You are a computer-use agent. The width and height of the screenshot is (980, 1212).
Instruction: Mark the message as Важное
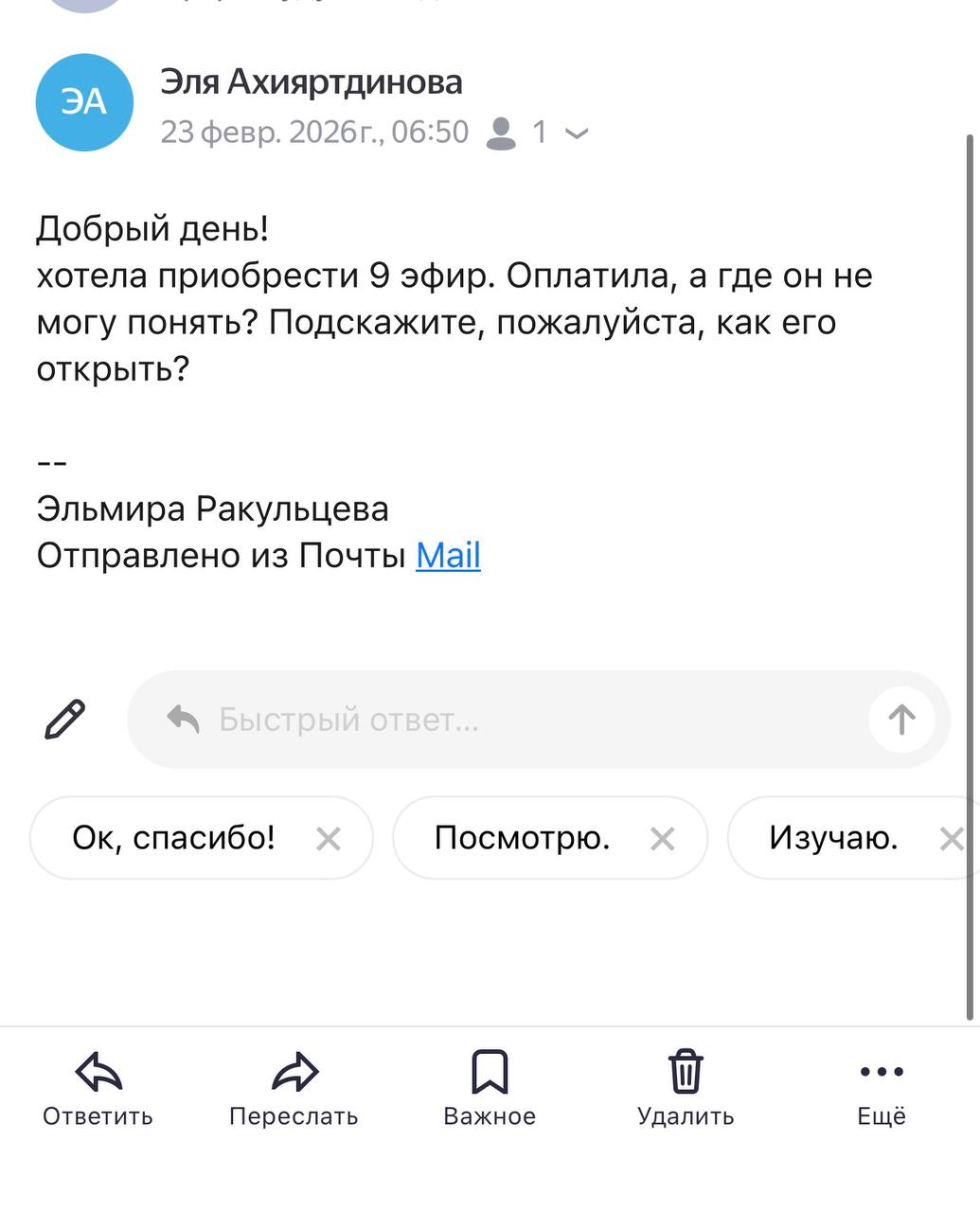click(490, 1088)
